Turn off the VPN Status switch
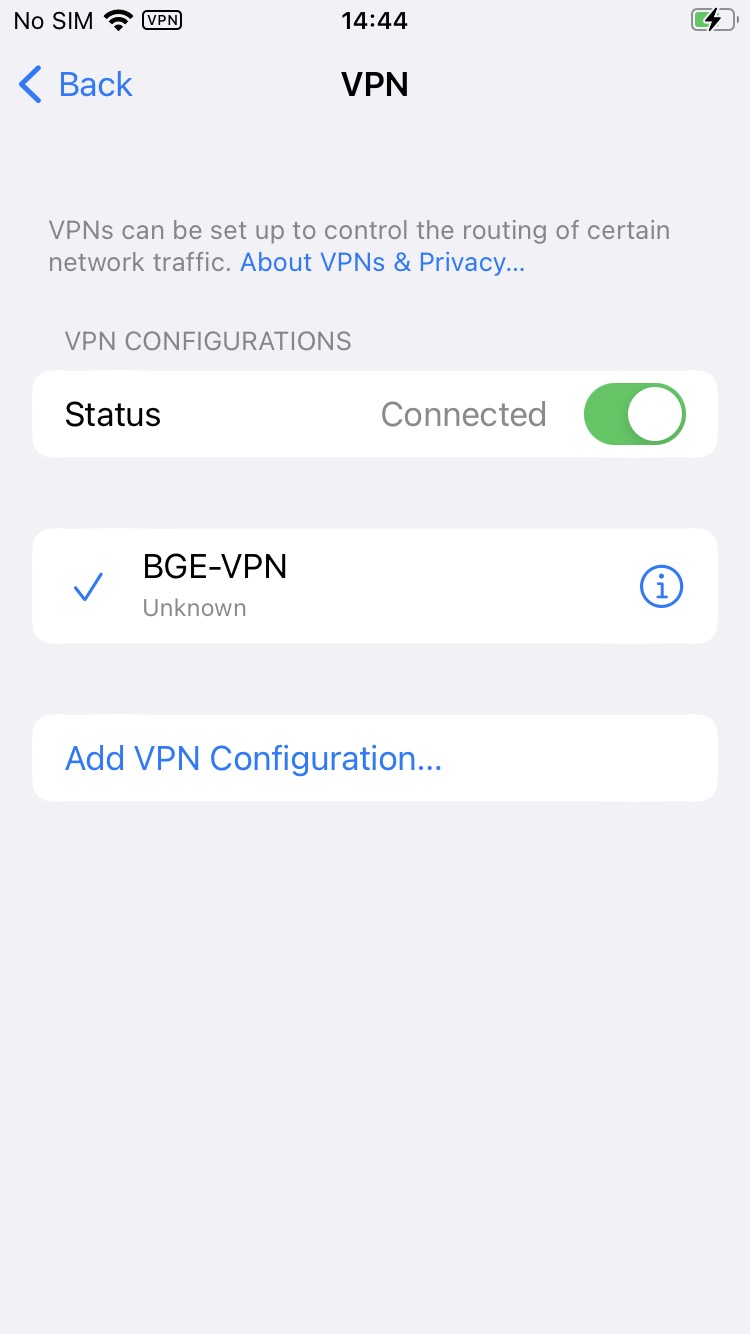Screen dimensions: 750x1334 coord(634,414)
